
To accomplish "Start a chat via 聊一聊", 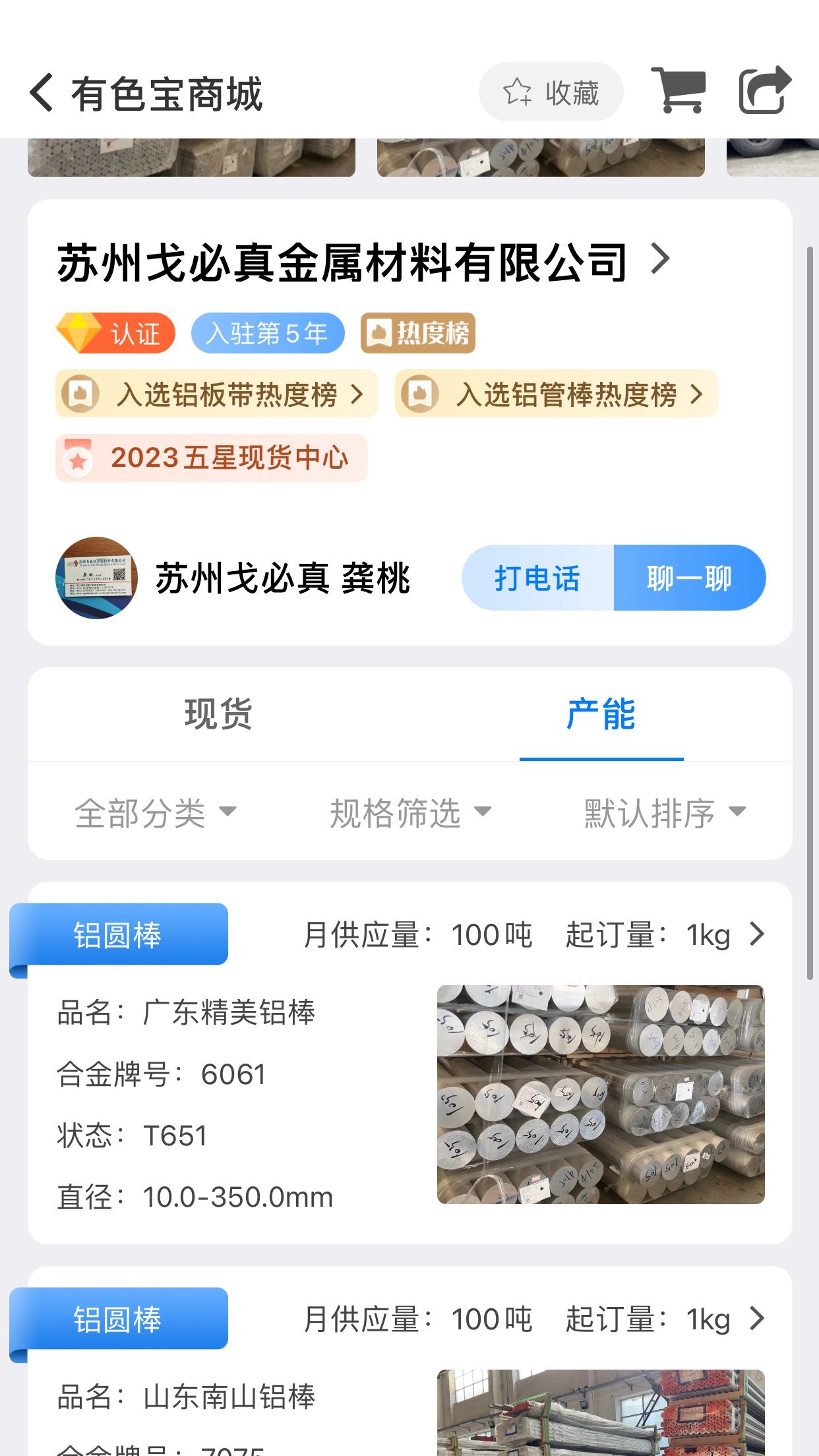I will (690, 578).
